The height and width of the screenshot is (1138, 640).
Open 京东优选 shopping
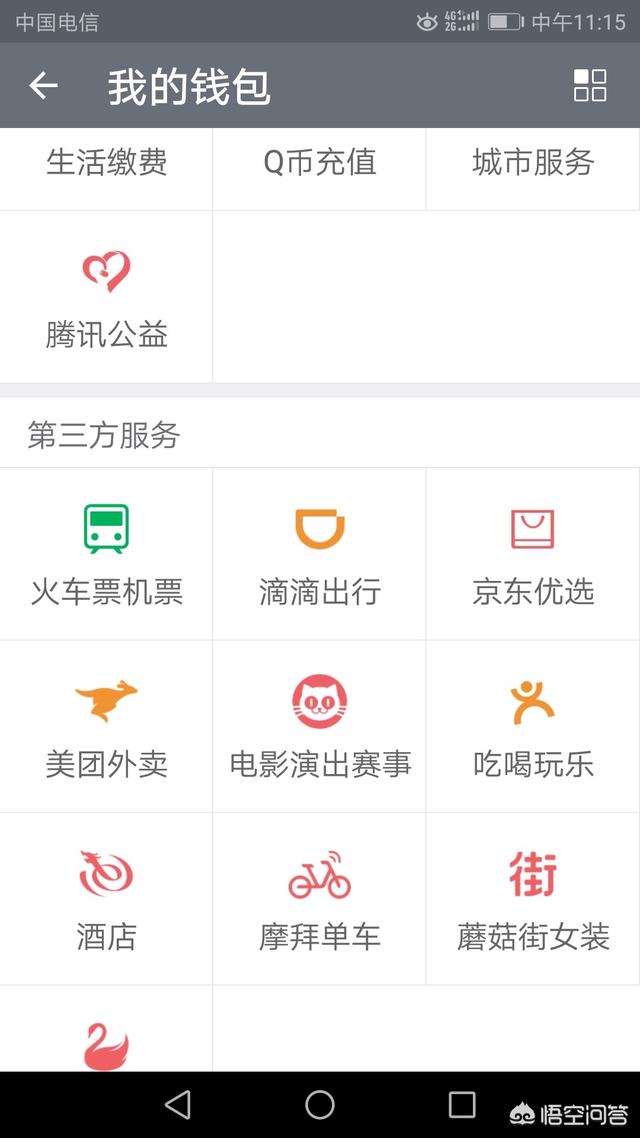pos(533,554)
